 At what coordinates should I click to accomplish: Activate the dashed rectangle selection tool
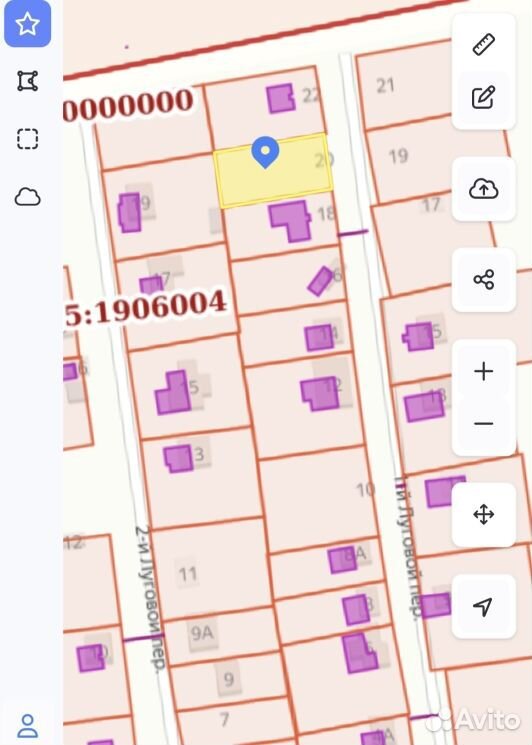(x=28, y=139)
